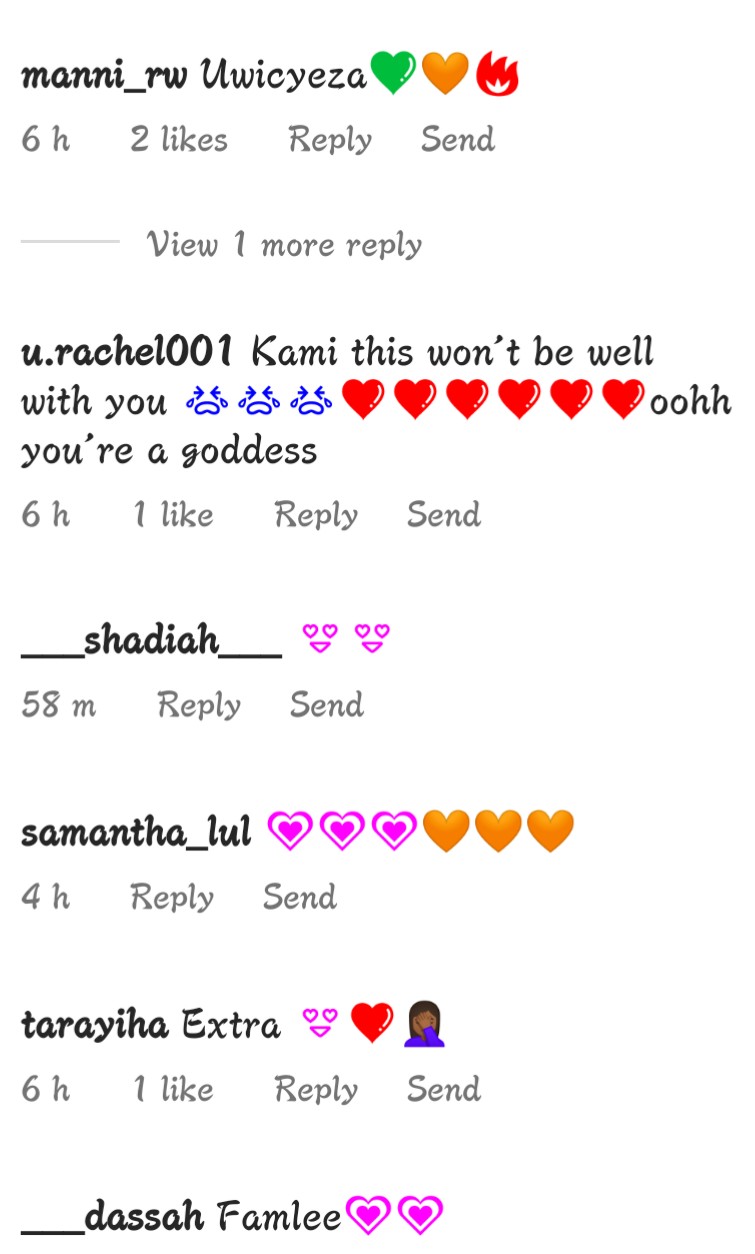Reply to ___shadiah___'s comment
755x1254 pixels.
(198, 705)
